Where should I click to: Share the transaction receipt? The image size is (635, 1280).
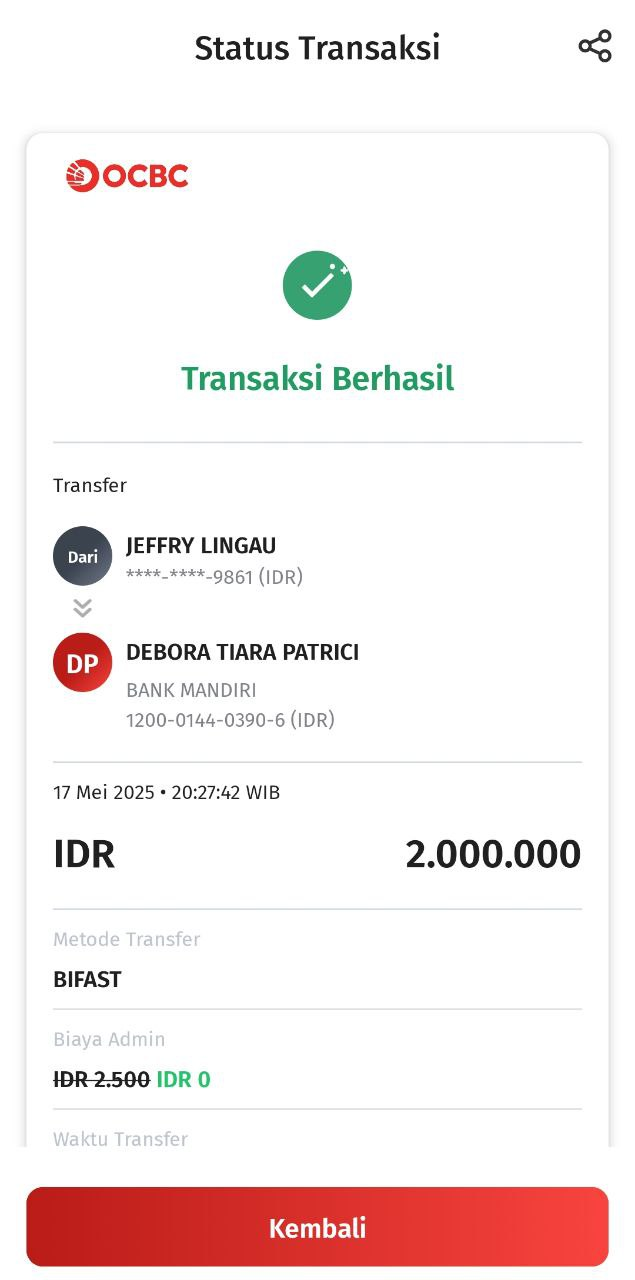[x=595, y=46]
